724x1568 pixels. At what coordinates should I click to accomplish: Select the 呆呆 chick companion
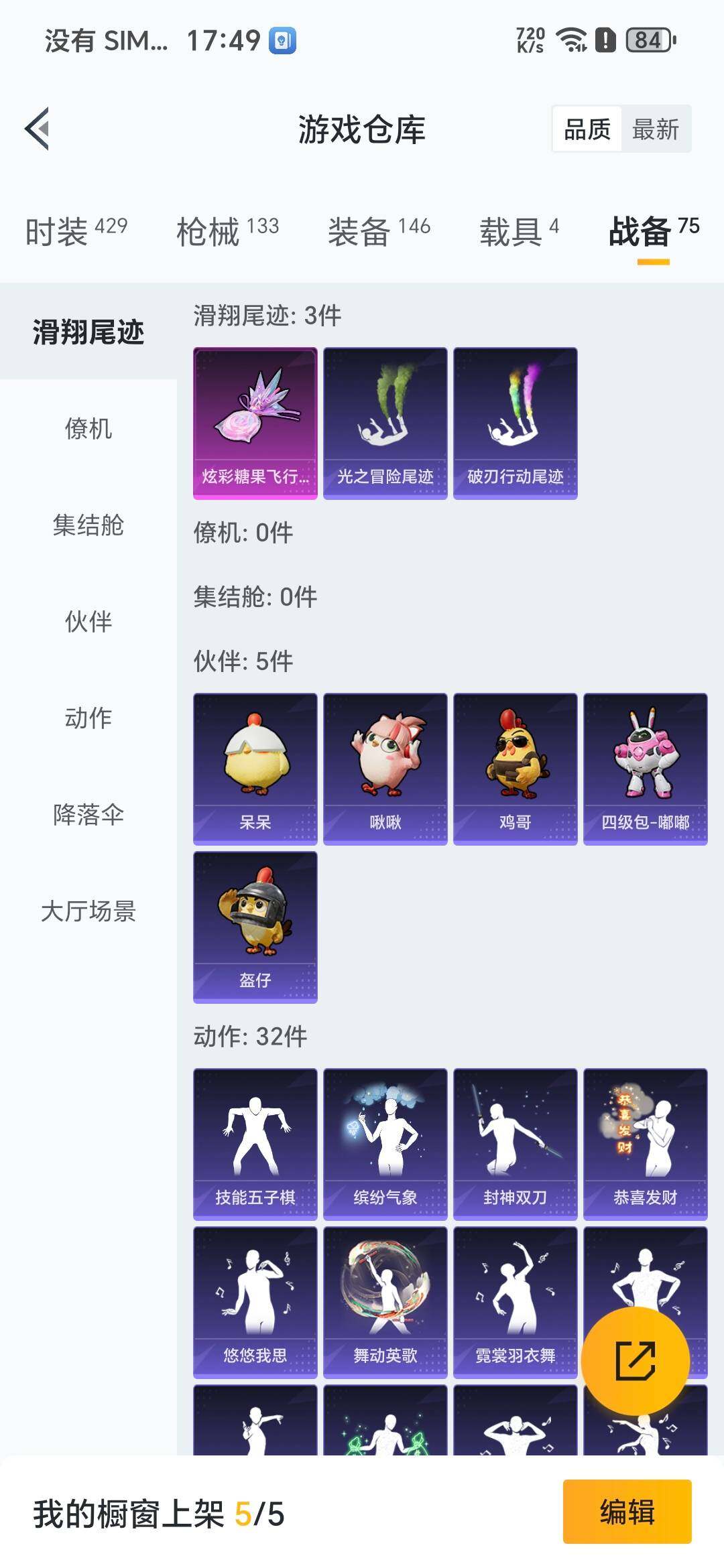255,771
